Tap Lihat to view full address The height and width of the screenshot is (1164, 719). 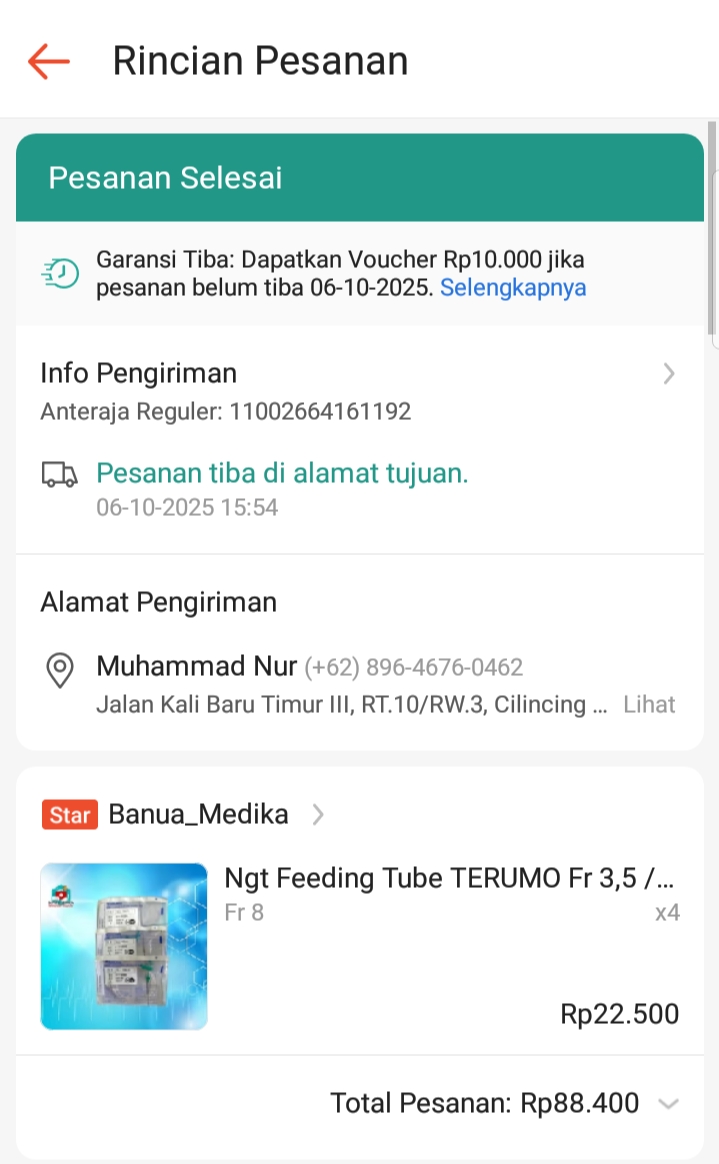pos(649,704)
